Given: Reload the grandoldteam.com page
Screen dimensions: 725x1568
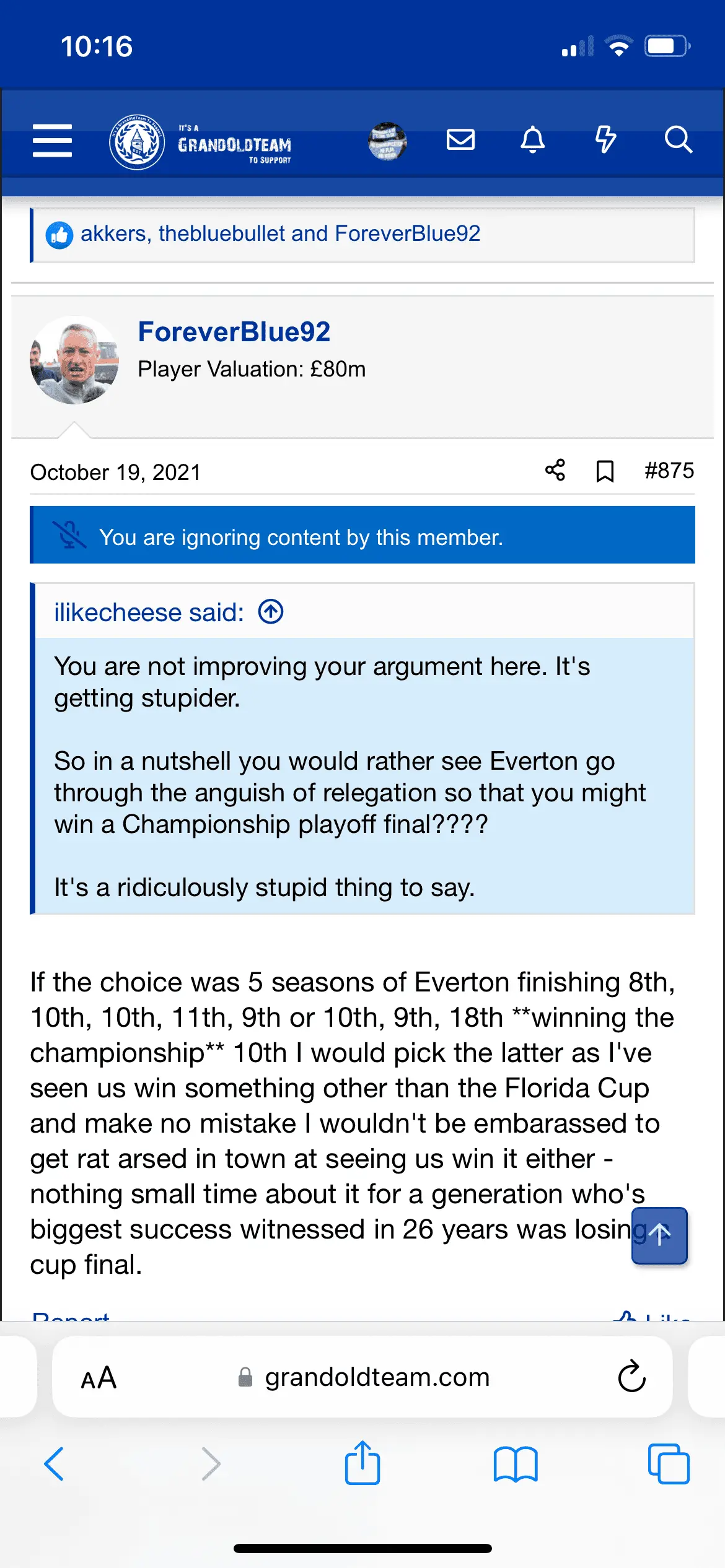Looking at the screenshot, I should click(x=631, y=1377).
